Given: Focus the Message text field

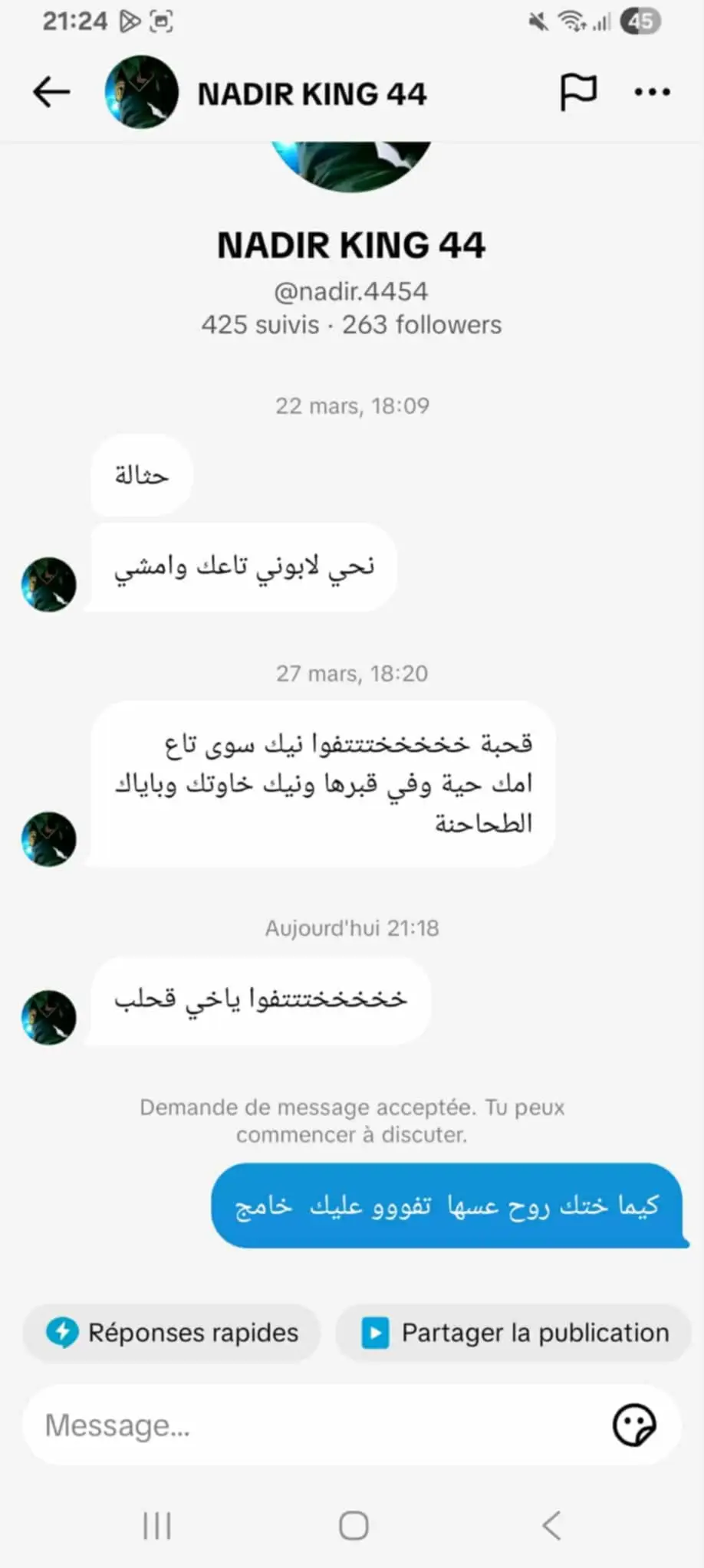Looking at the screenshot, I should pos(307,1425).
